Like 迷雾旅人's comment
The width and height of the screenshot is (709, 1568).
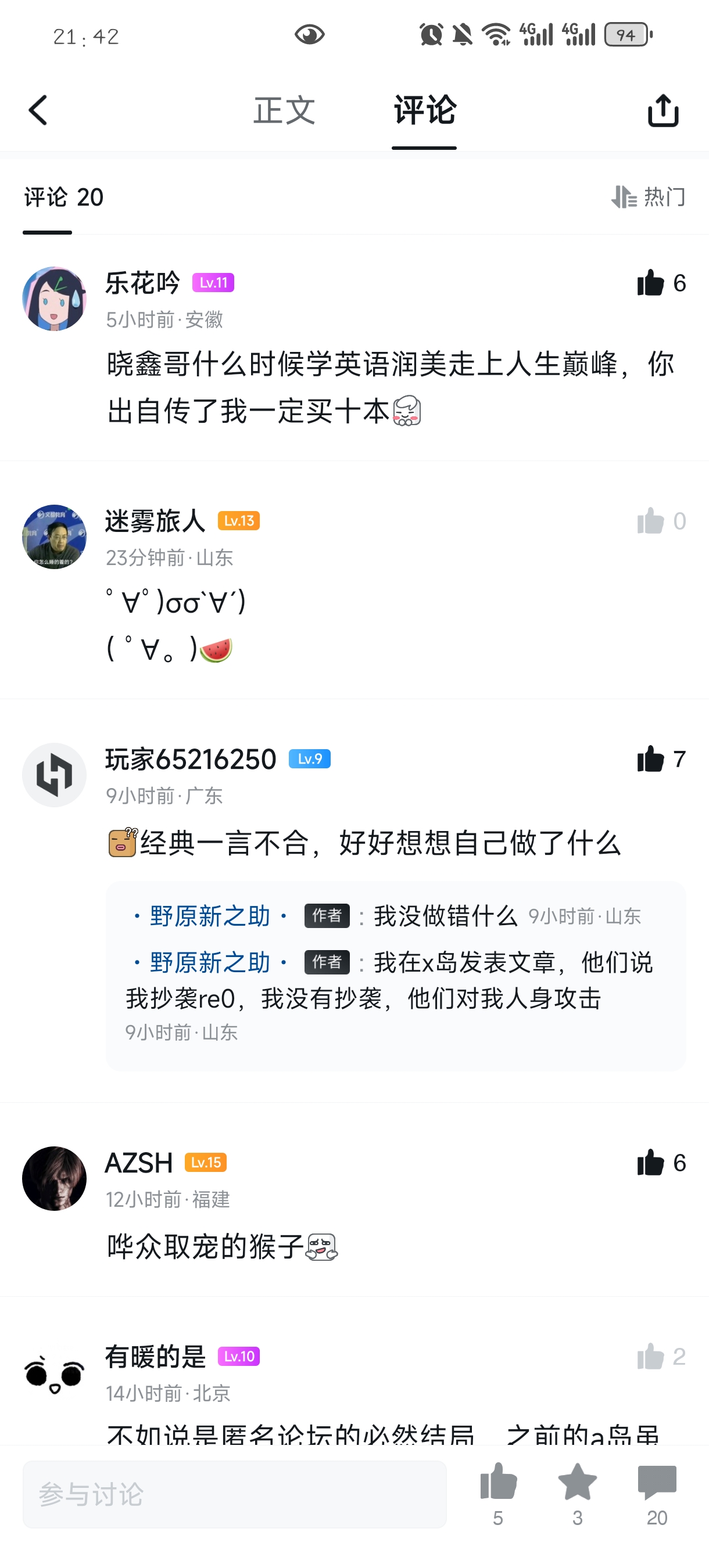650,521
